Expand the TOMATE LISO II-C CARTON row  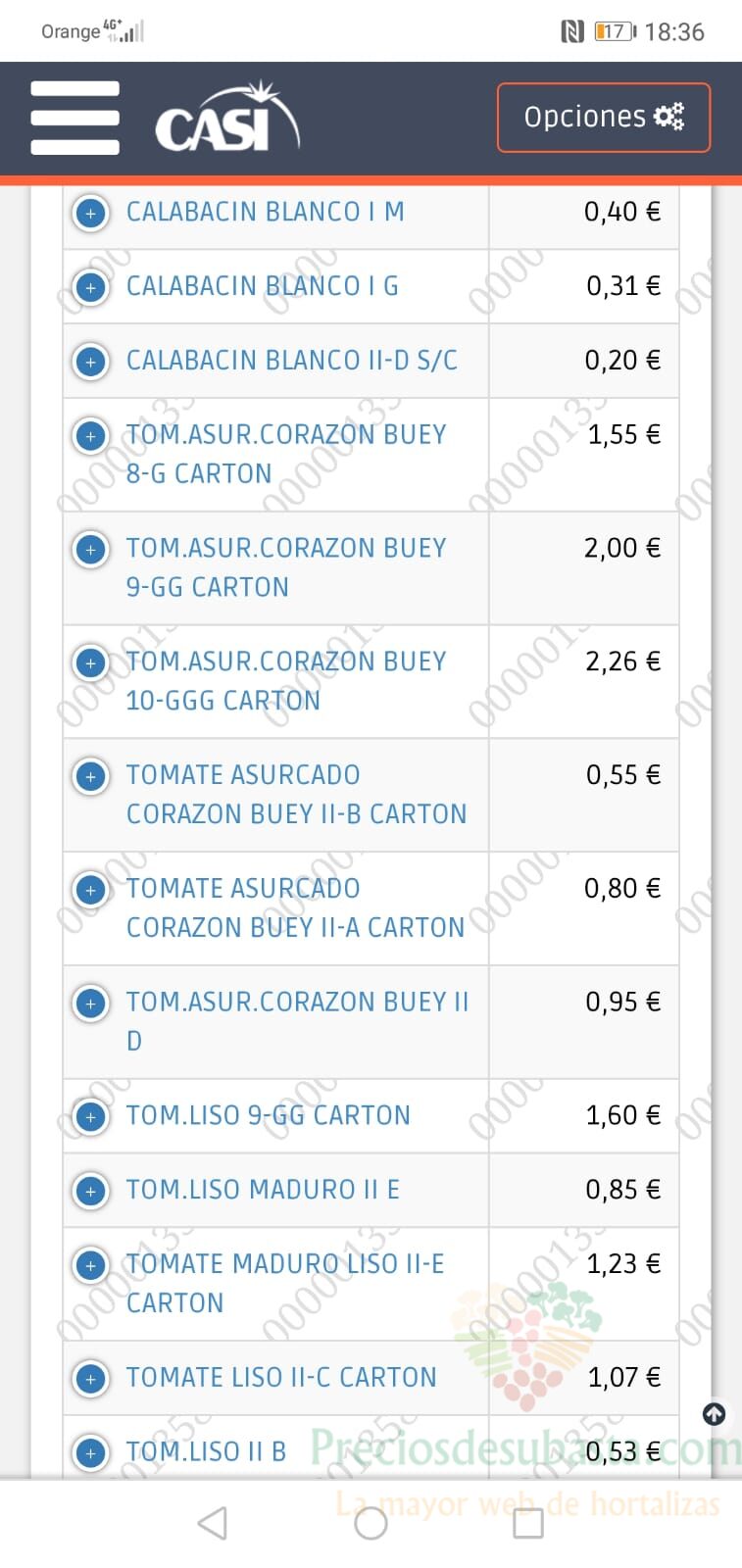tap(91, 1380)
